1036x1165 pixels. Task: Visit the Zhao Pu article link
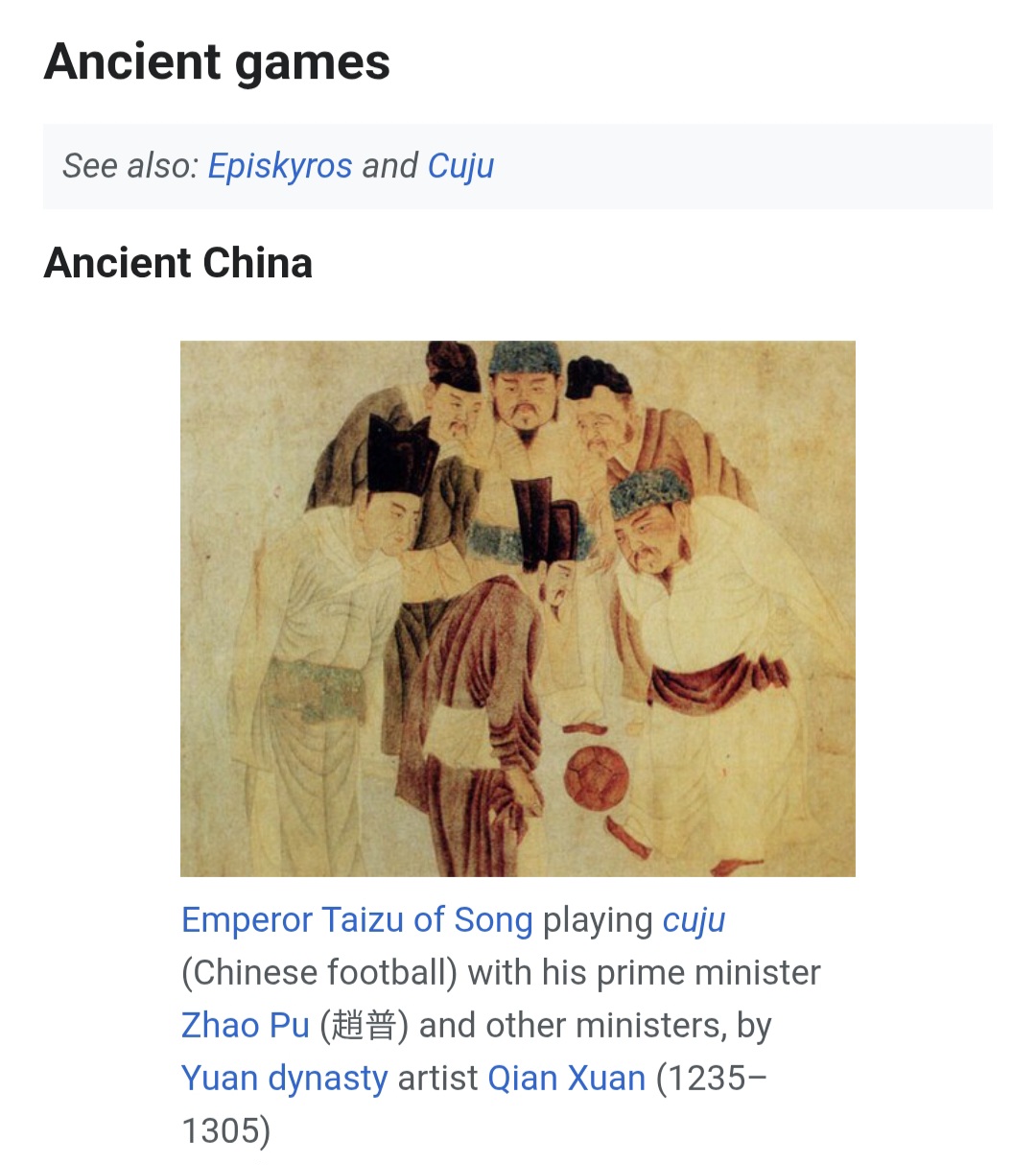click(x=245, y=1025)
